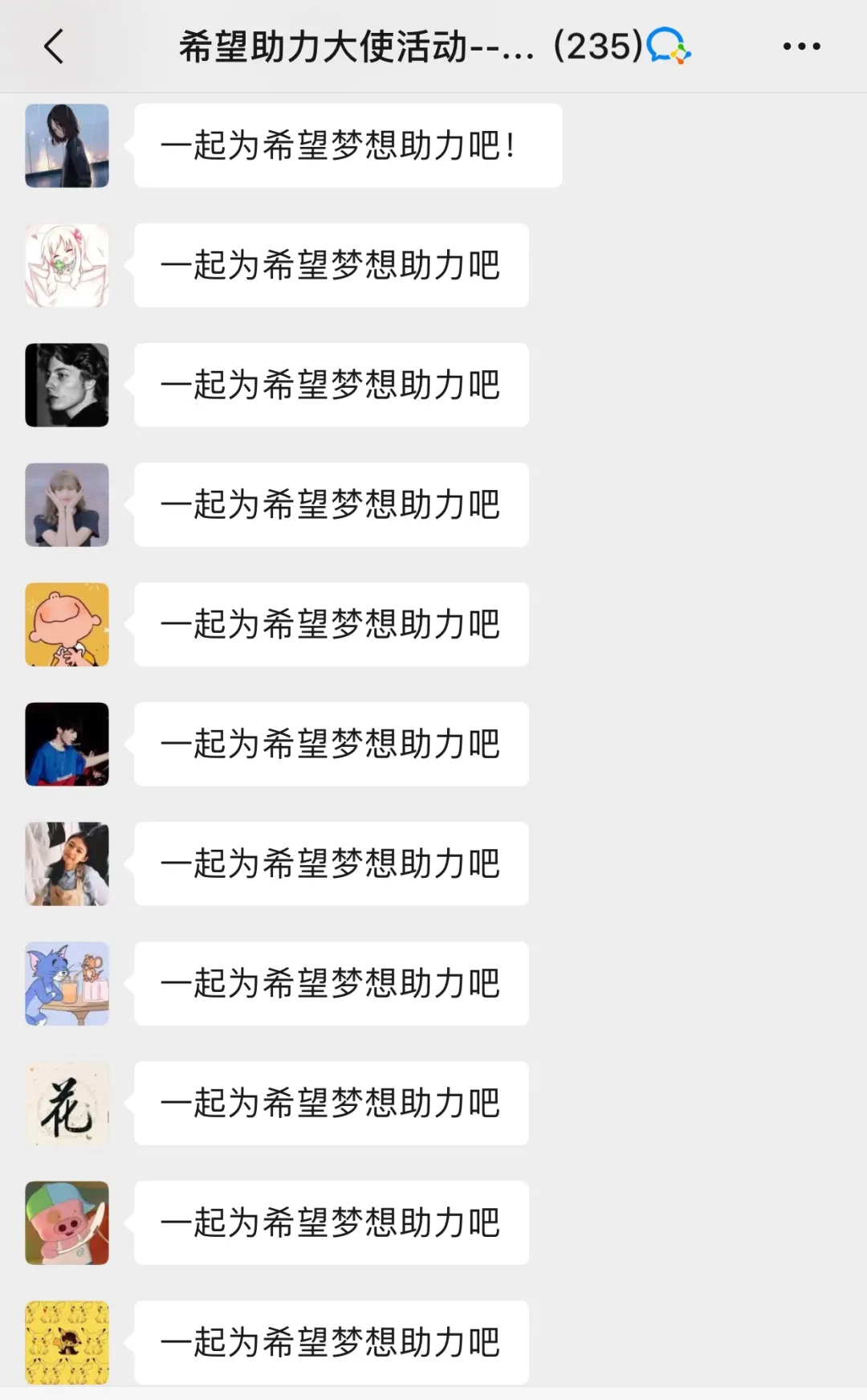Open the orange cartoon baby avatar

coord(67,625)
